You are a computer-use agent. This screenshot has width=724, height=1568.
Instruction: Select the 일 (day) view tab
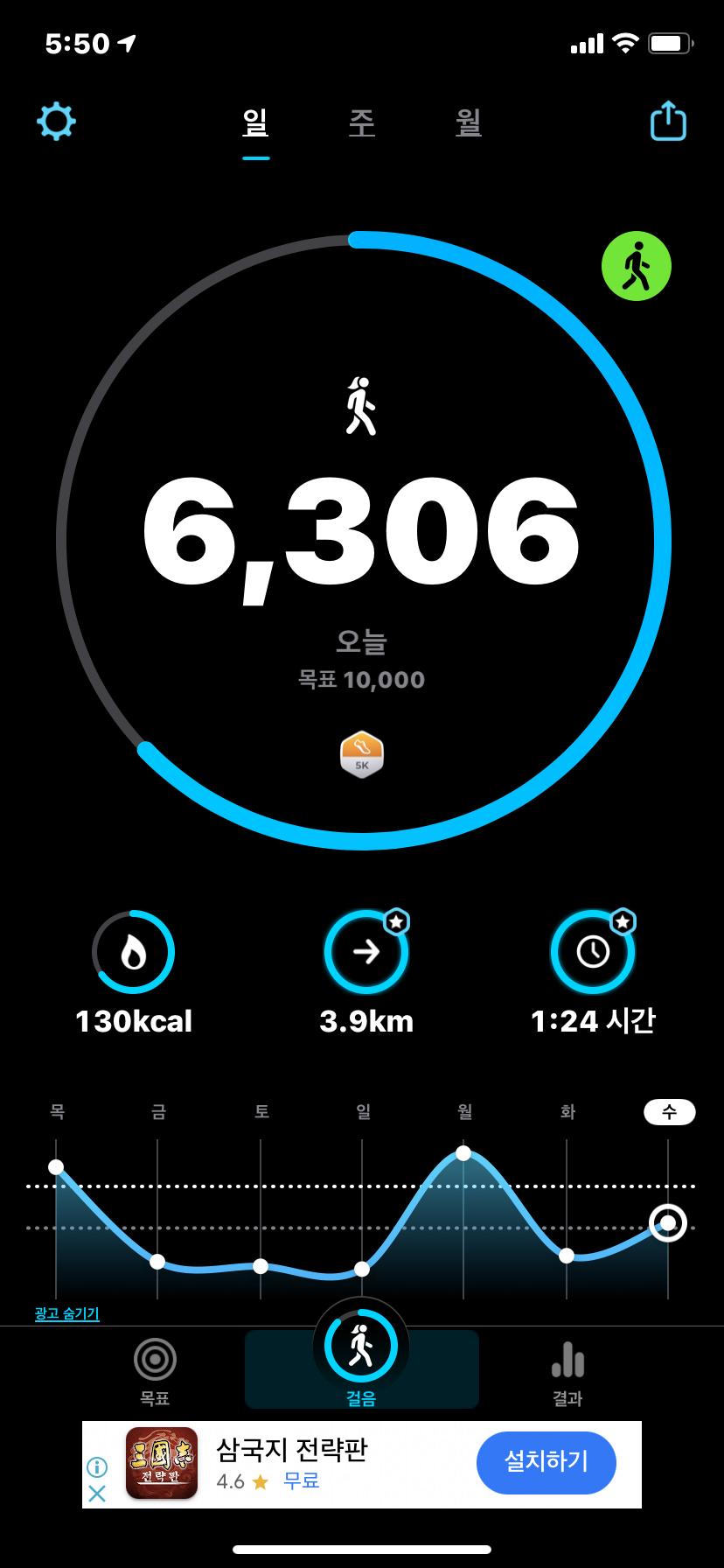[255, 122]
